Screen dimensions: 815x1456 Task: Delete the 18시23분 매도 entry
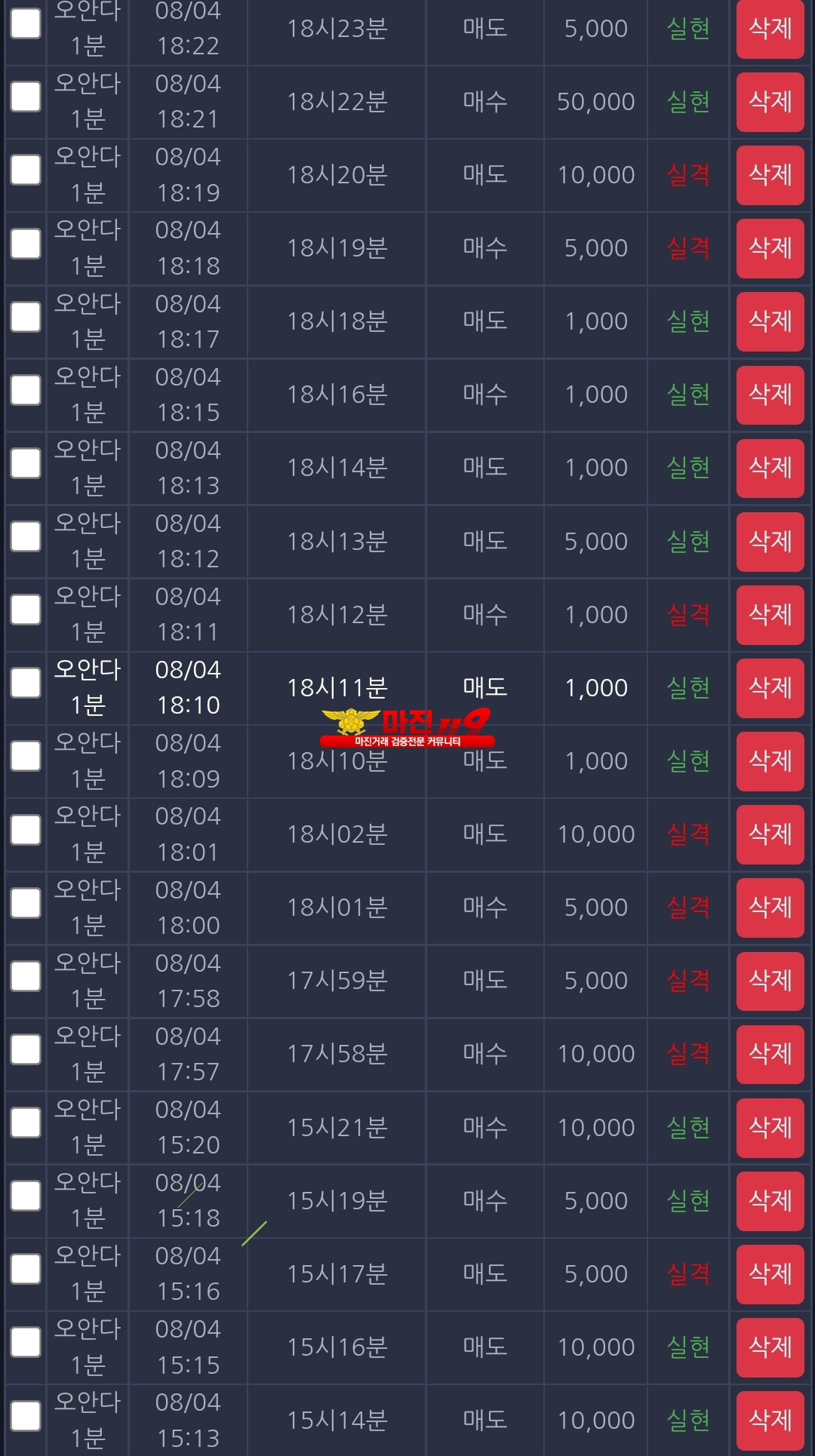pos(770,29)
